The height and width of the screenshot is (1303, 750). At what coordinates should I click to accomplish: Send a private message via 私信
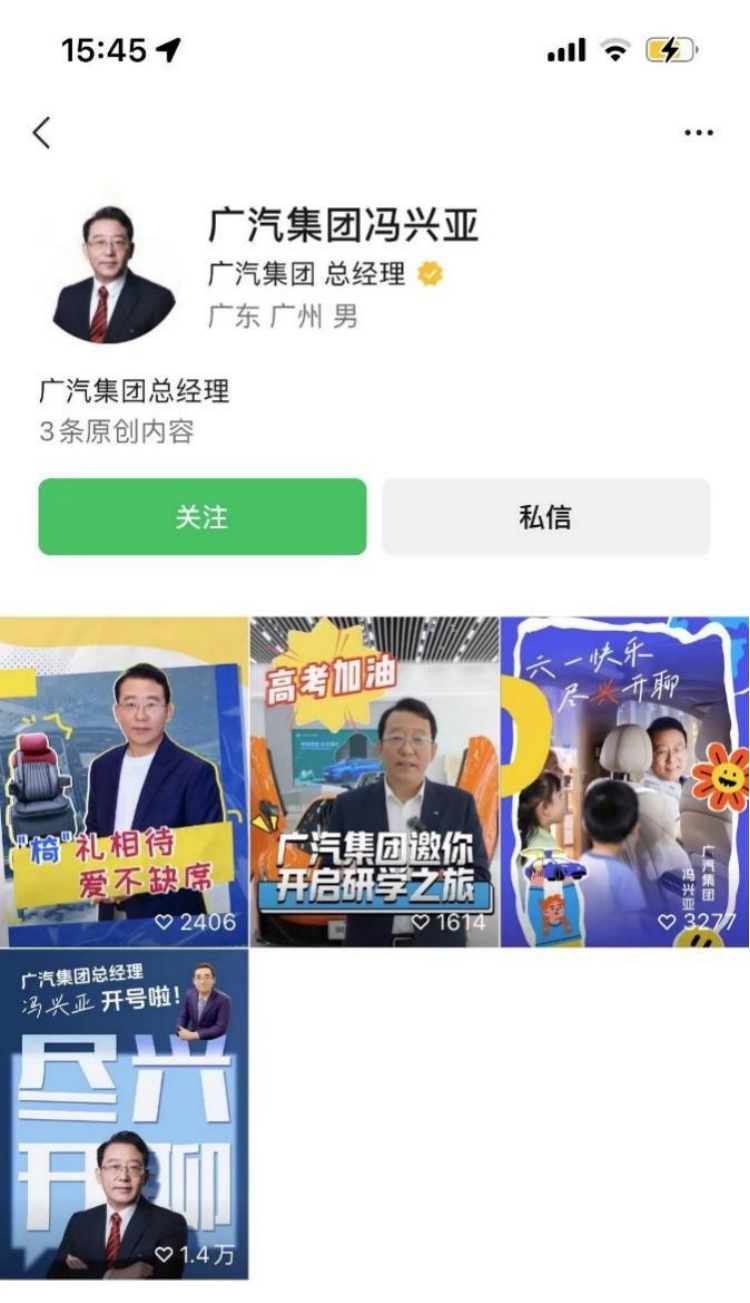pos(546,517)
